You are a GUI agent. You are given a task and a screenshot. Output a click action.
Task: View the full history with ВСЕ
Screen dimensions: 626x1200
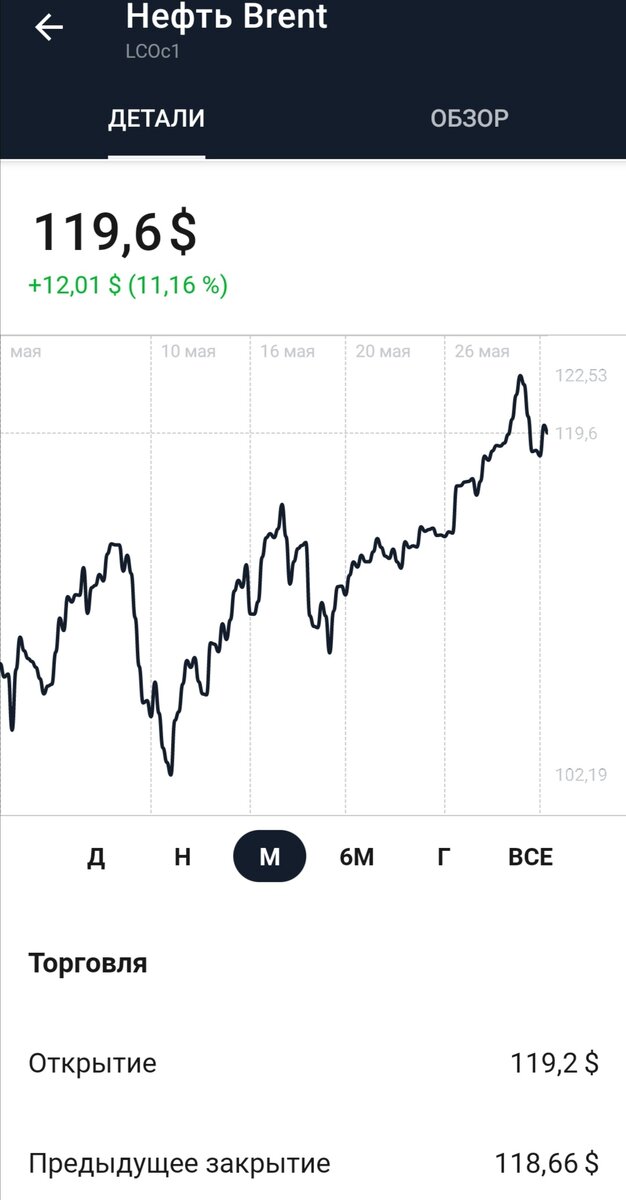[530, 857]
